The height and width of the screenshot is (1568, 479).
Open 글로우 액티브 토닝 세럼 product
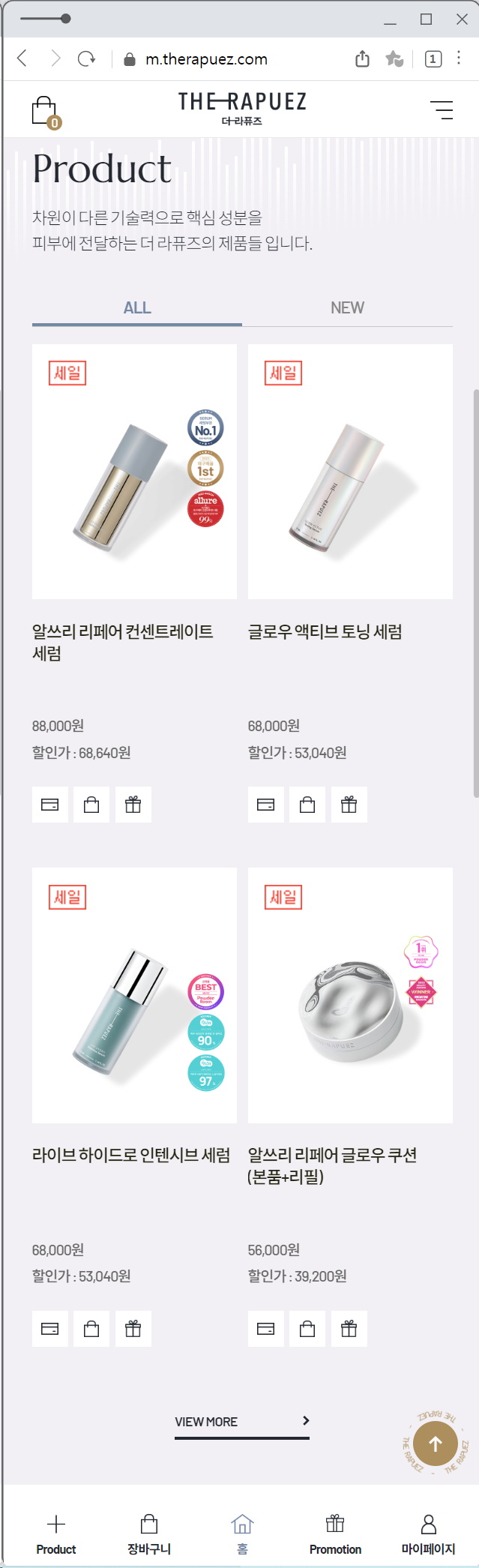coord(350,472)
